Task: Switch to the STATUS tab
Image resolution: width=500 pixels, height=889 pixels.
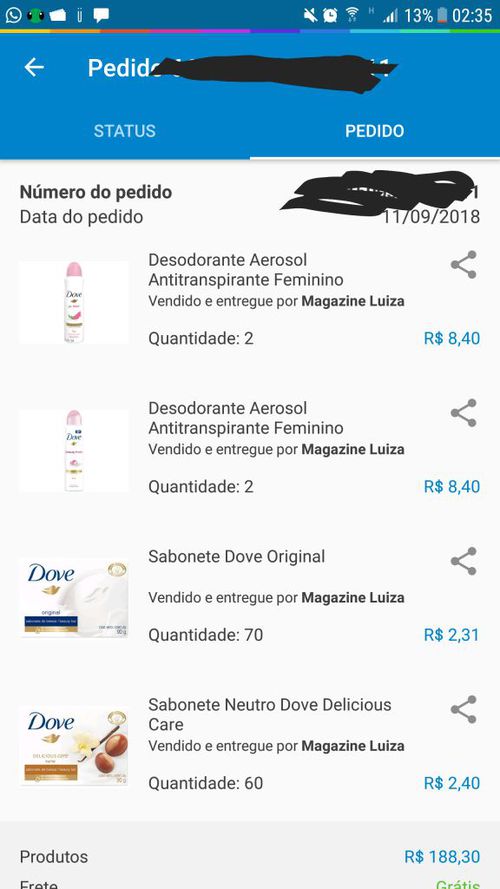Action: click(x=125, y=131)
